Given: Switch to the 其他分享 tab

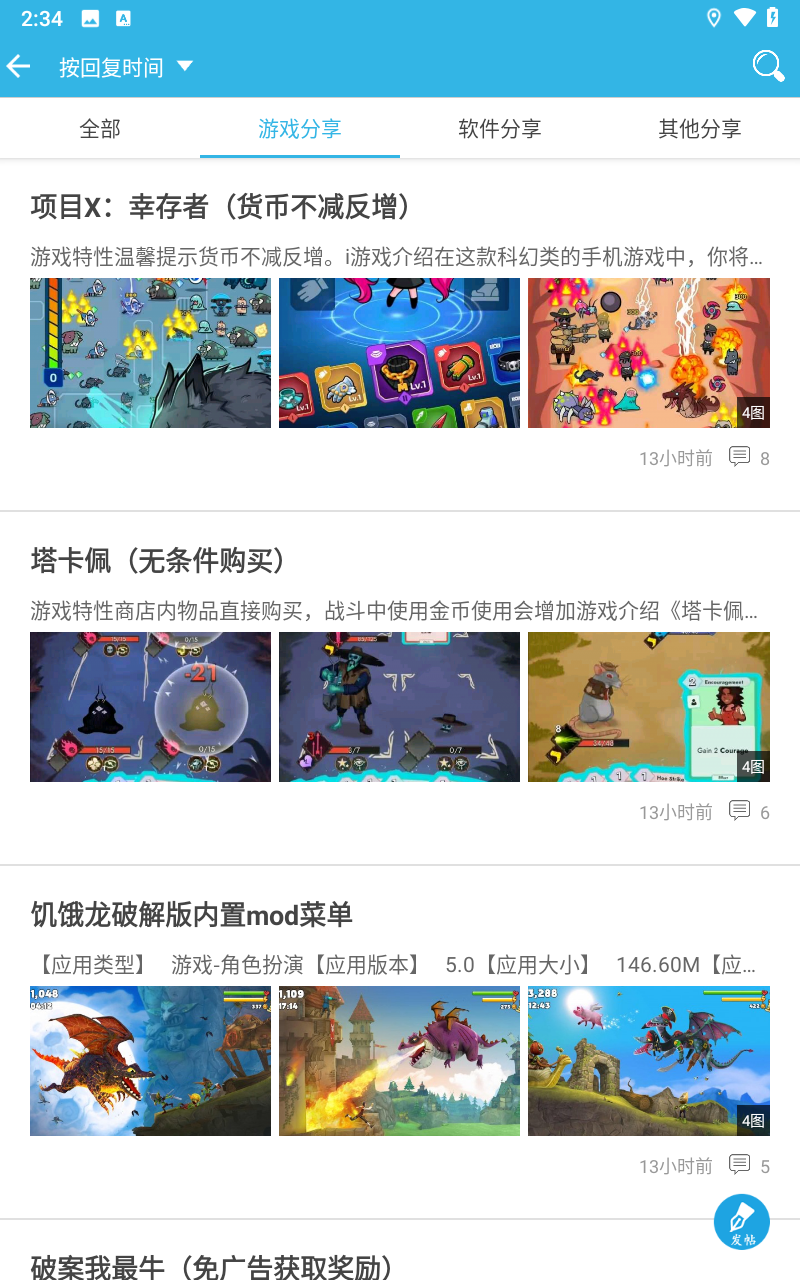Looking at the screenshot, I should (x=700, y=128).
